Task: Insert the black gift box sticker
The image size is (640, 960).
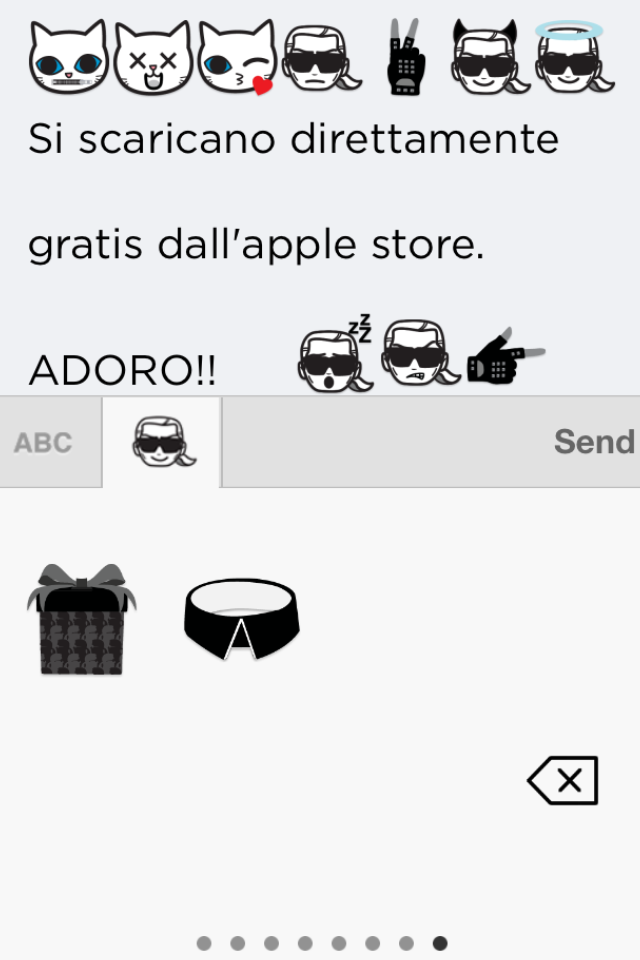Action: pos(82,620)
